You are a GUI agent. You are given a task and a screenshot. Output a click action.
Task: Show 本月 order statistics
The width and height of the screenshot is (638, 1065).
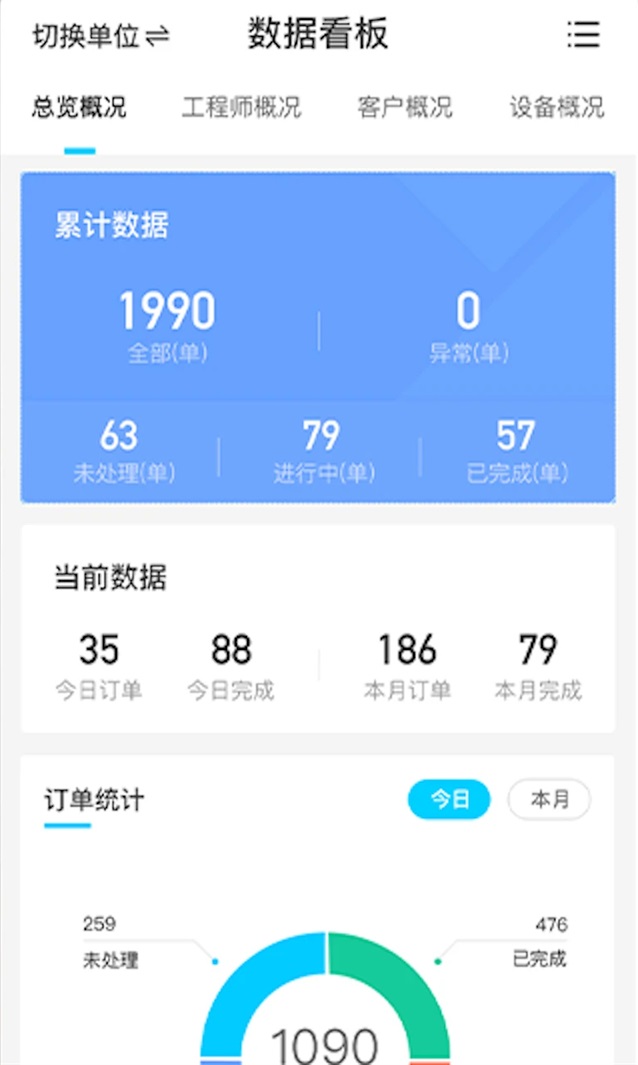549,800
